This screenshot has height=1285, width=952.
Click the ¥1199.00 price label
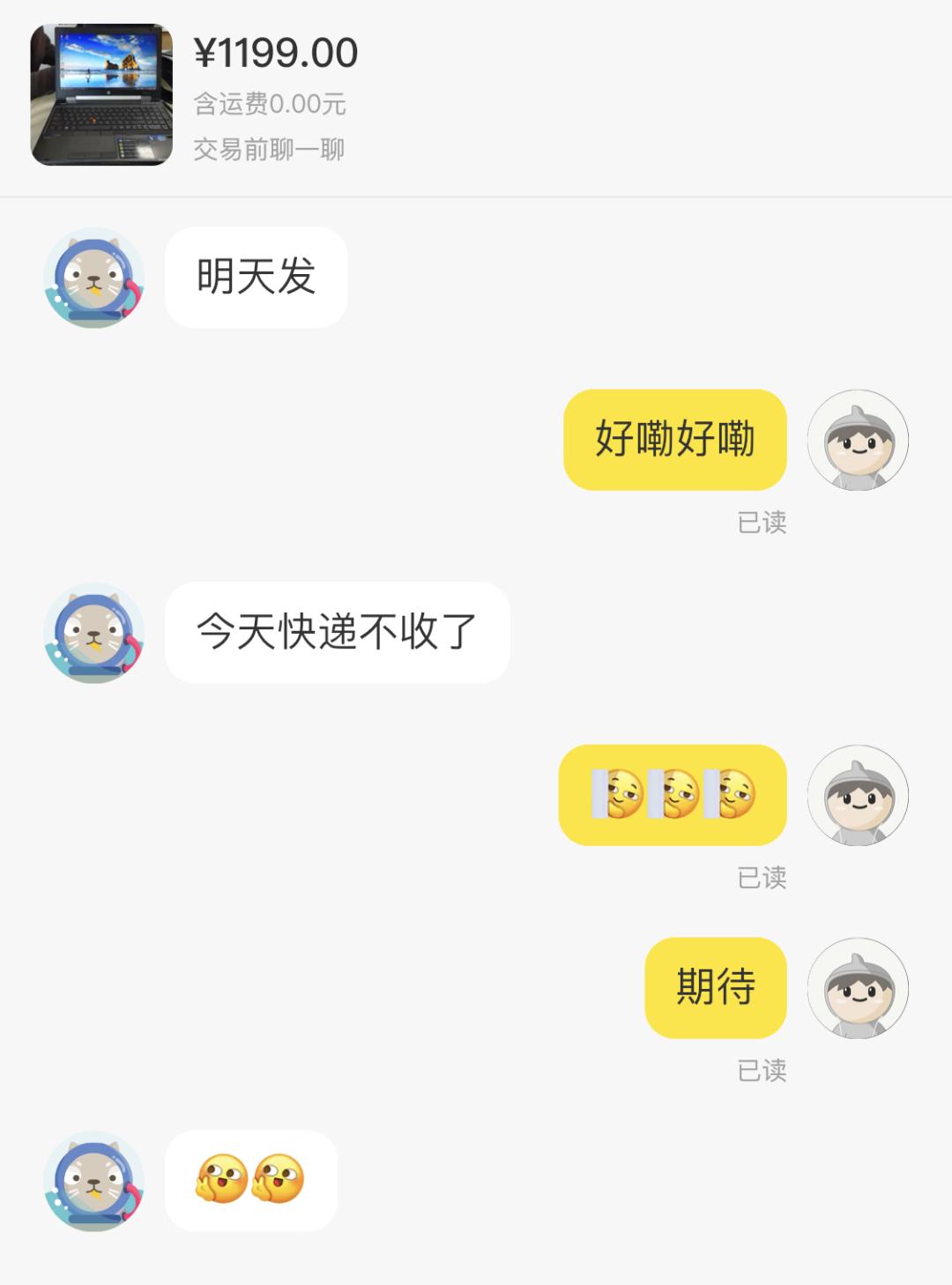[276, 53]
